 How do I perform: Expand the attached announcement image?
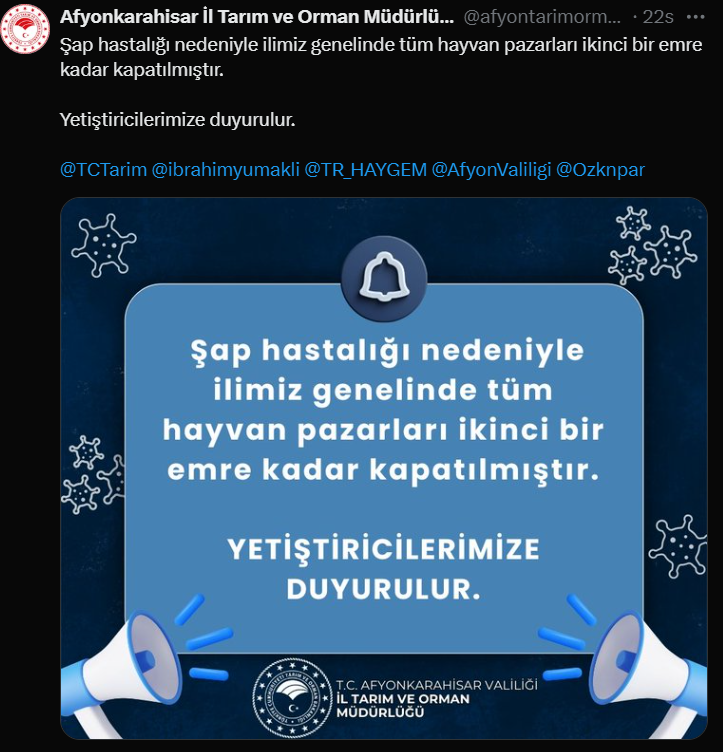[384, 470]
